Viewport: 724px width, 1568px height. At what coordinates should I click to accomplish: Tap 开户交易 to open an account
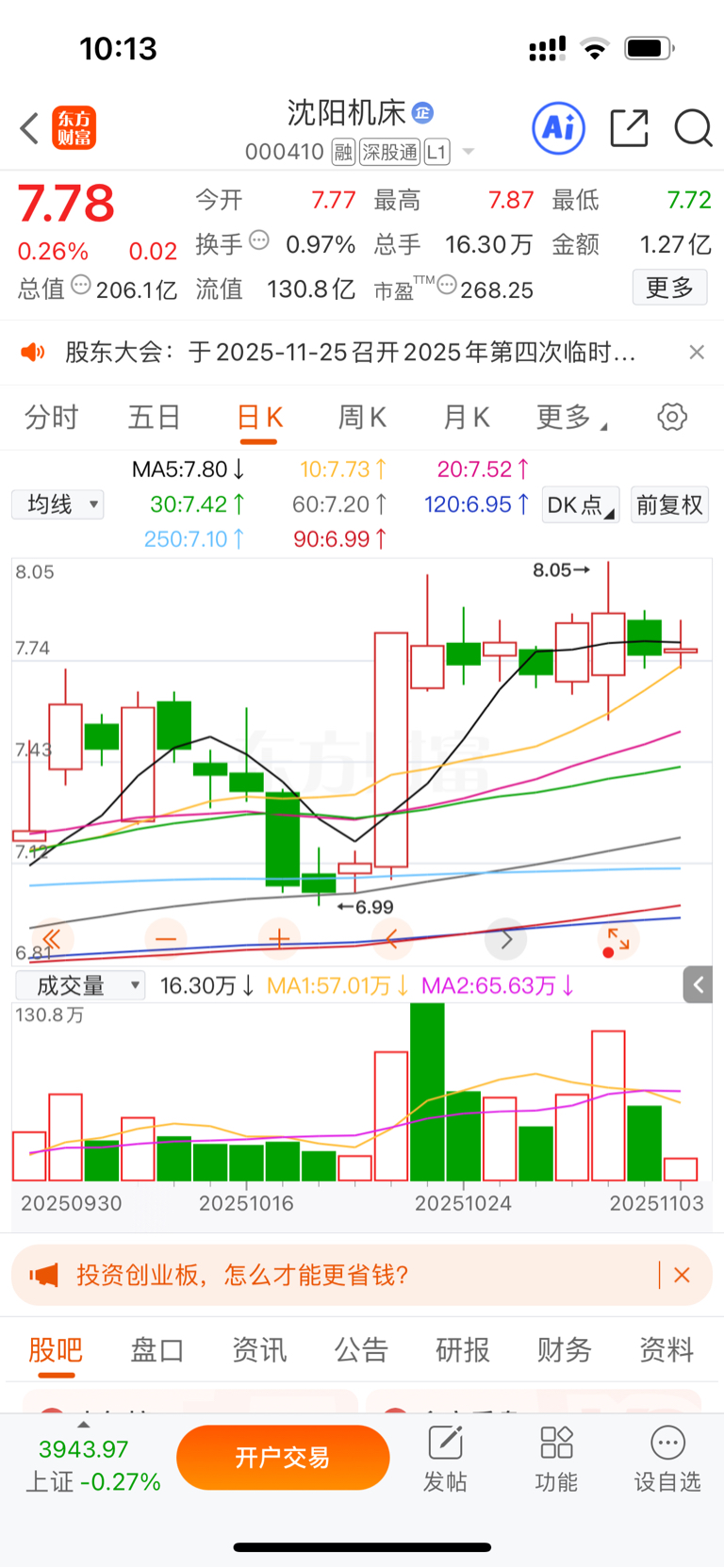[x=283, y=1458]
